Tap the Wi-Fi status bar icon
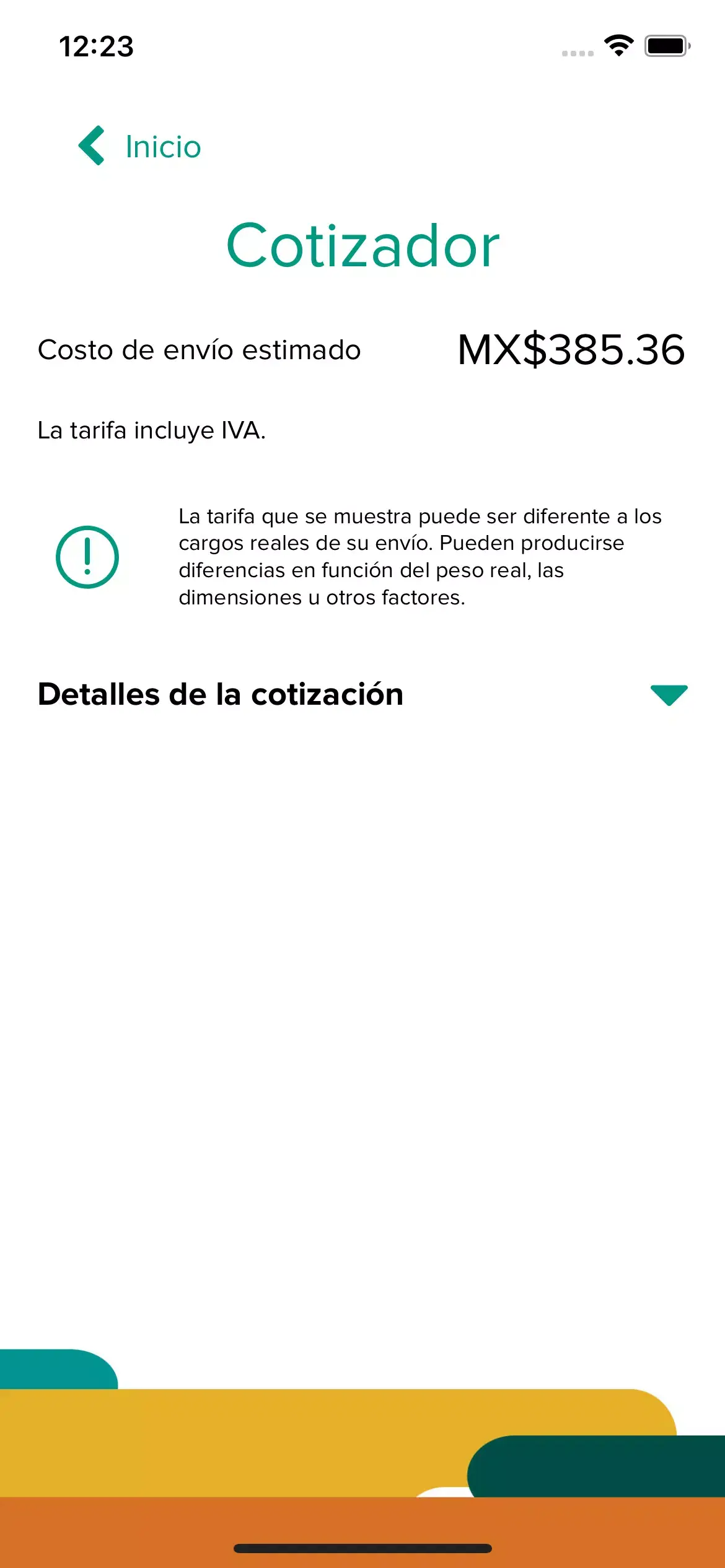This screenshot has width=725, height=1568. [x=619, y=46]
